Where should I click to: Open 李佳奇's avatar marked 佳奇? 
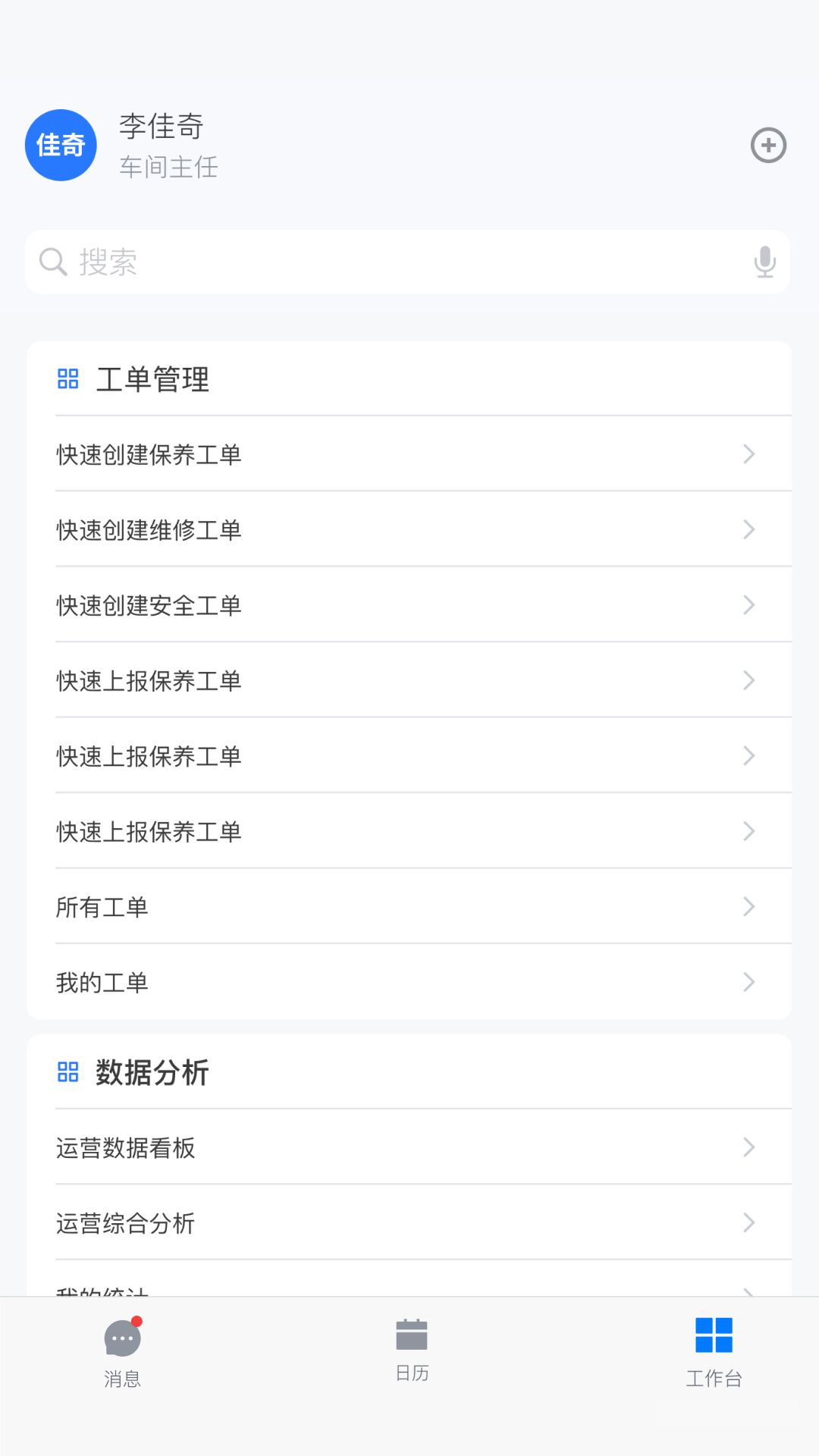[x=61, y=145]
